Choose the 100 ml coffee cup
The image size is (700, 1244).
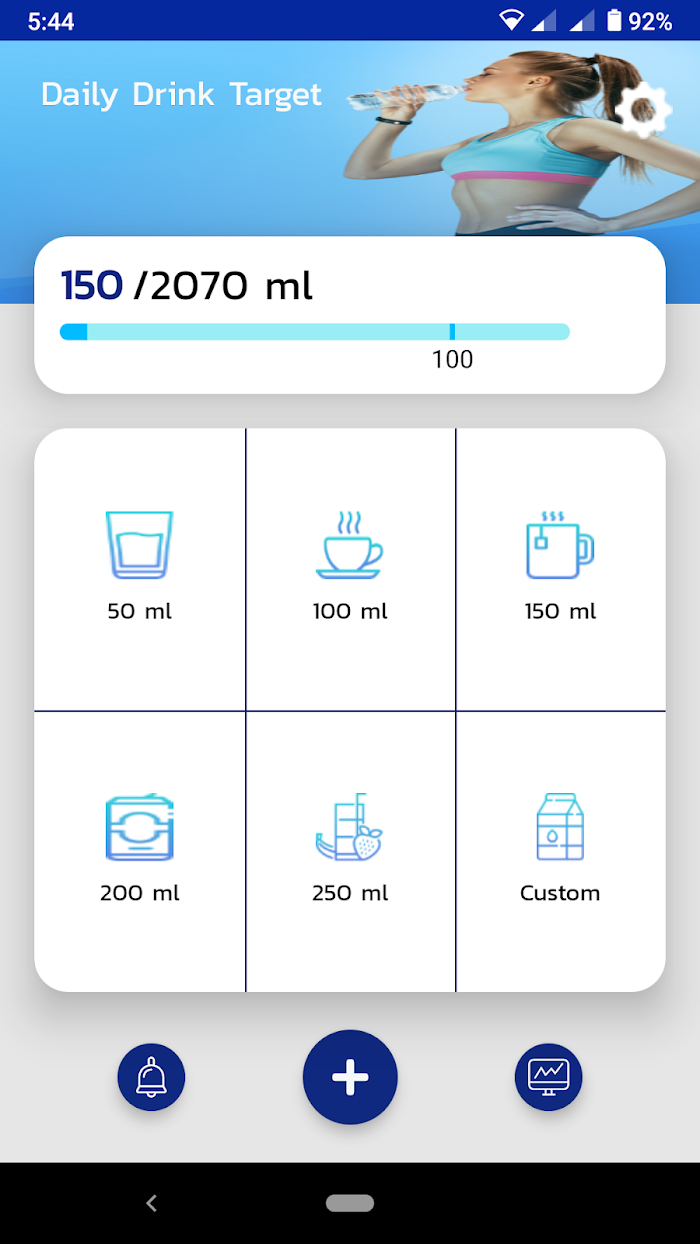coord(350,569)
